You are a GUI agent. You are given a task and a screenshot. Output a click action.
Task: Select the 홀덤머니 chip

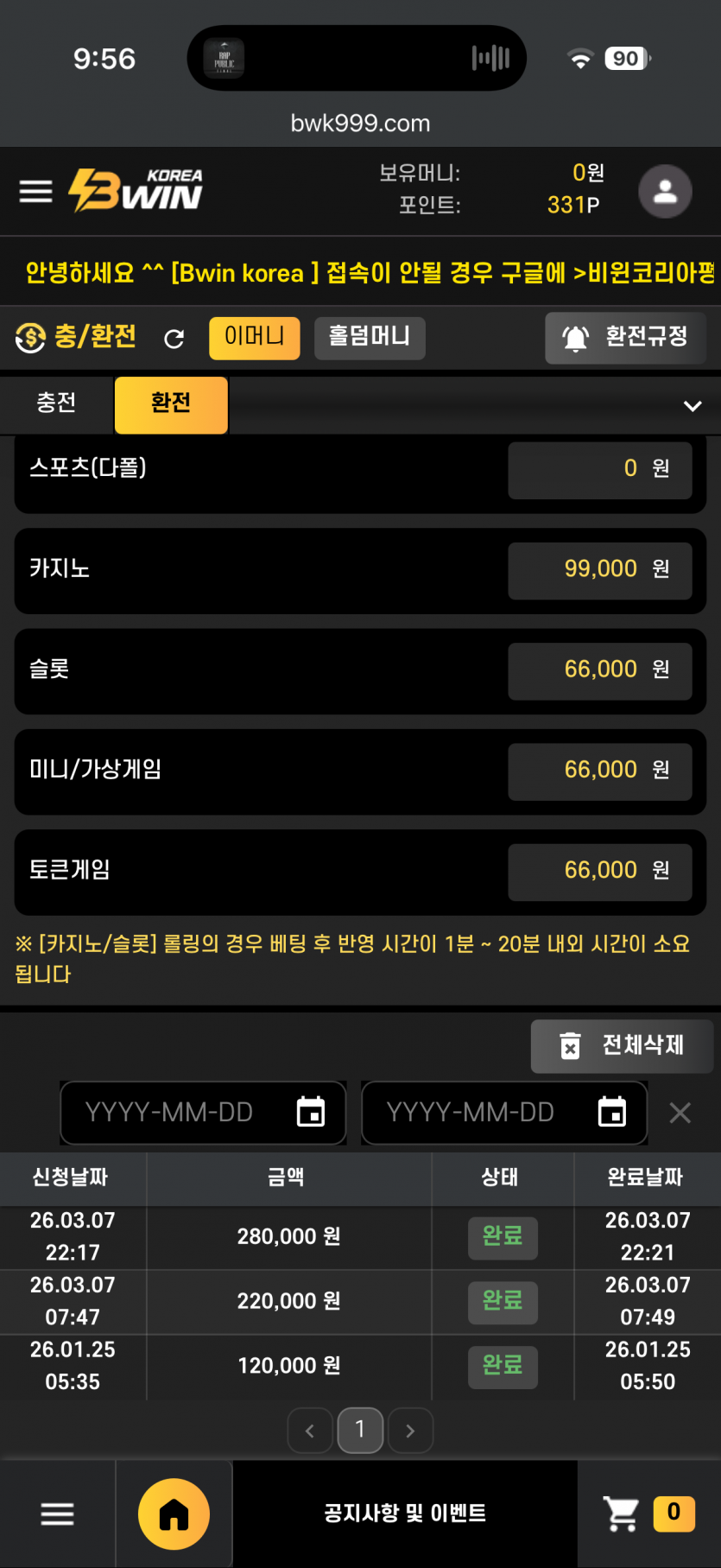tap(370, 337)
